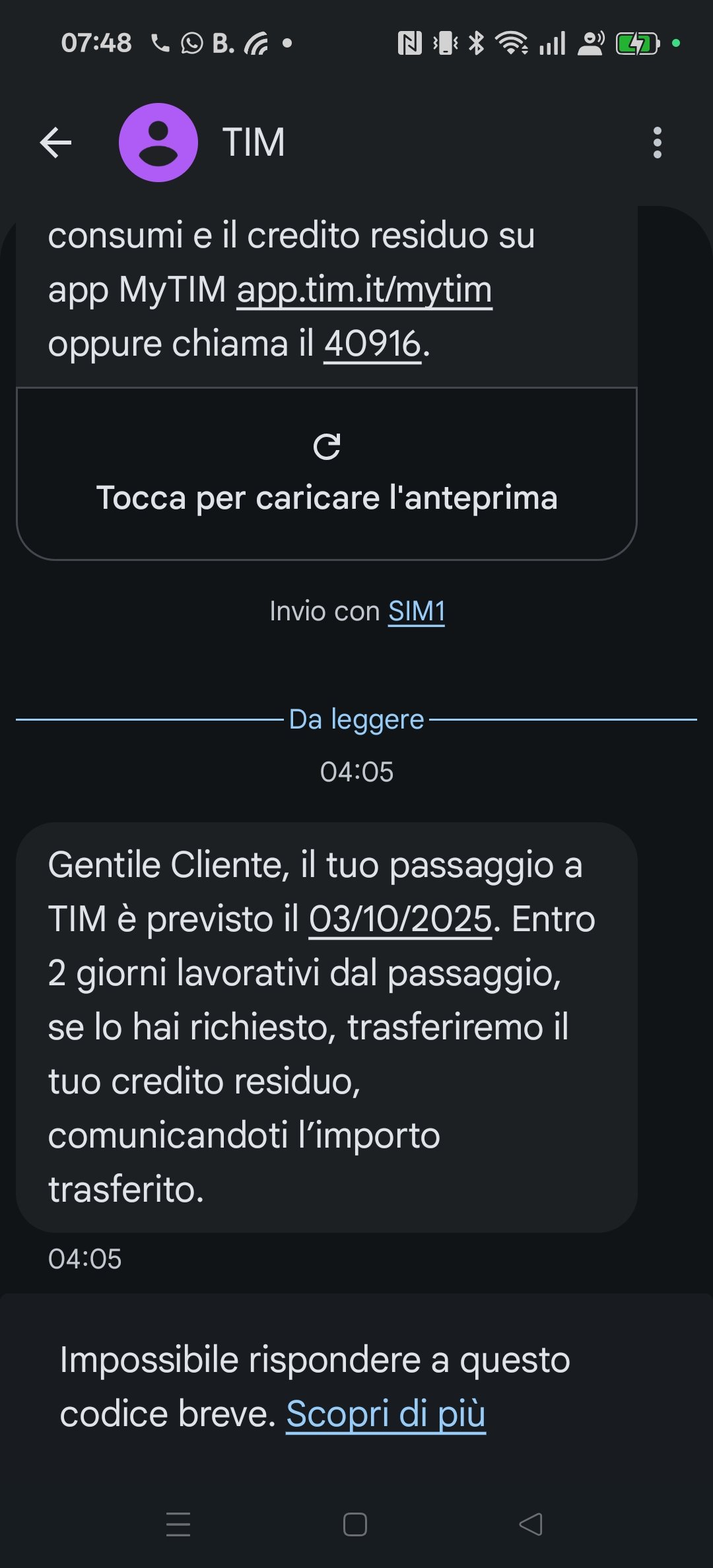Open TIM contact avatar details
The image size is (713, 1568).
click(158, 143)
